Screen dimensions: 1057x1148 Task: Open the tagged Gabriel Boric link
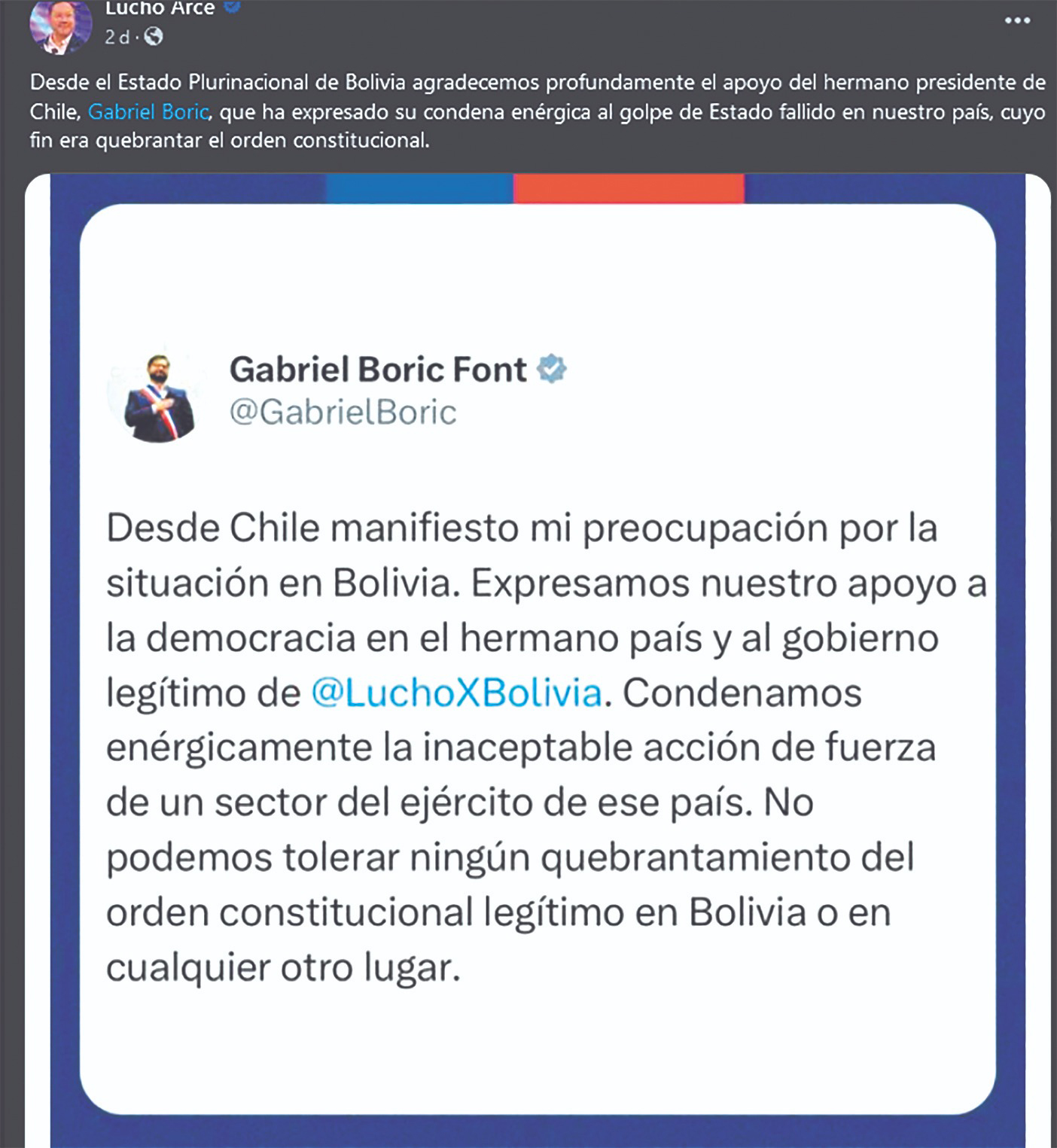148,112
